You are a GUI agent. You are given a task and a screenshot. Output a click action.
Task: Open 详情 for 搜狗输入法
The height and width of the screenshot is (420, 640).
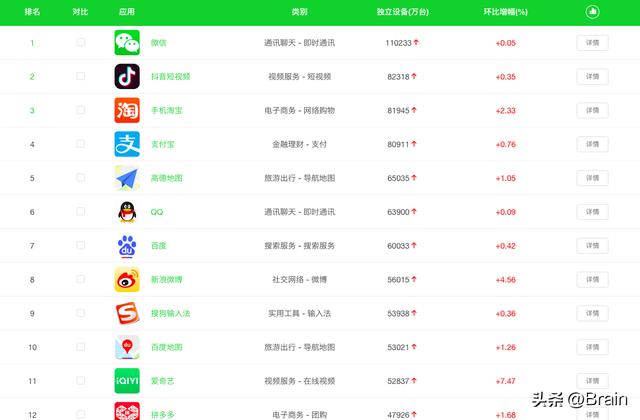coord(592,314)
